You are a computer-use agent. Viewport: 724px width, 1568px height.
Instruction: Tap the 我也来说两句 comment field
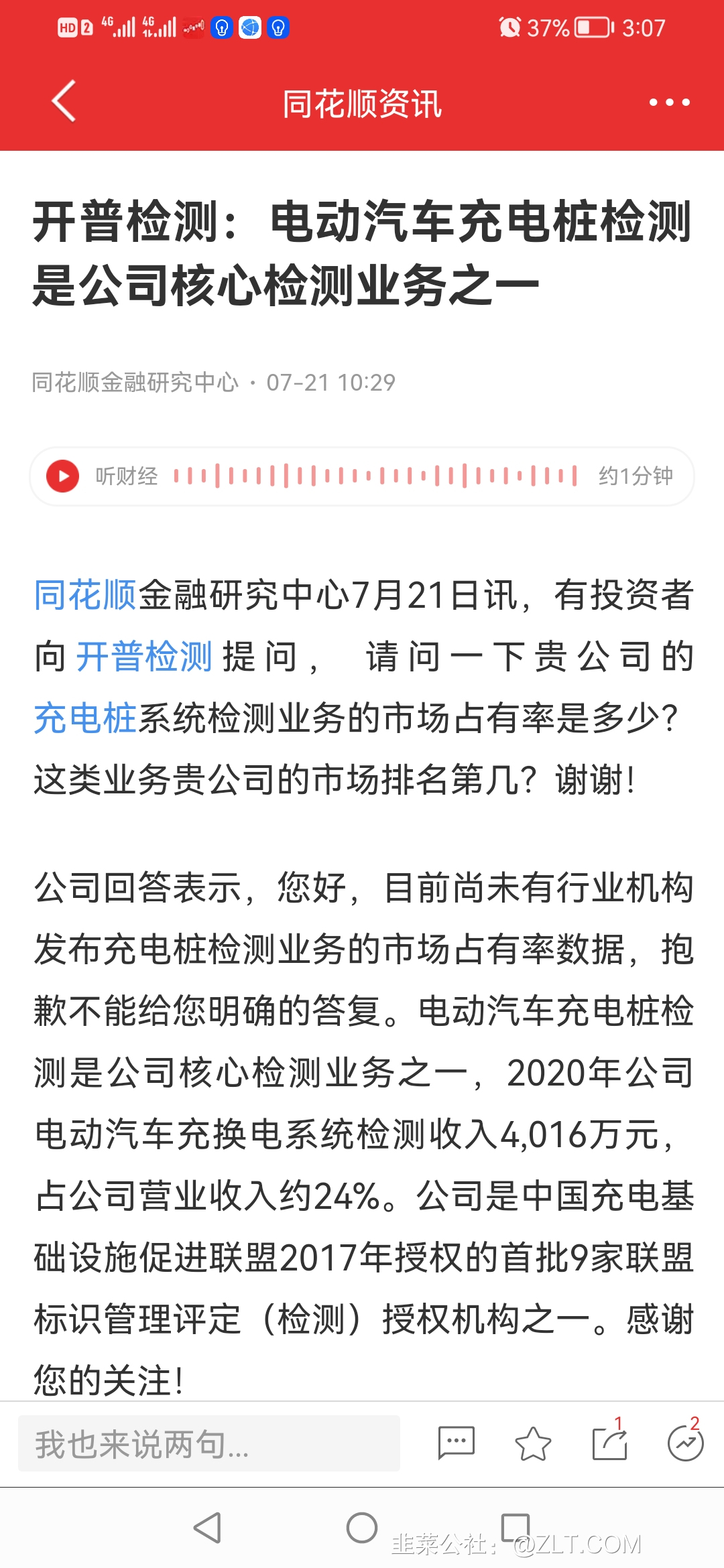tap(209, 1443)
